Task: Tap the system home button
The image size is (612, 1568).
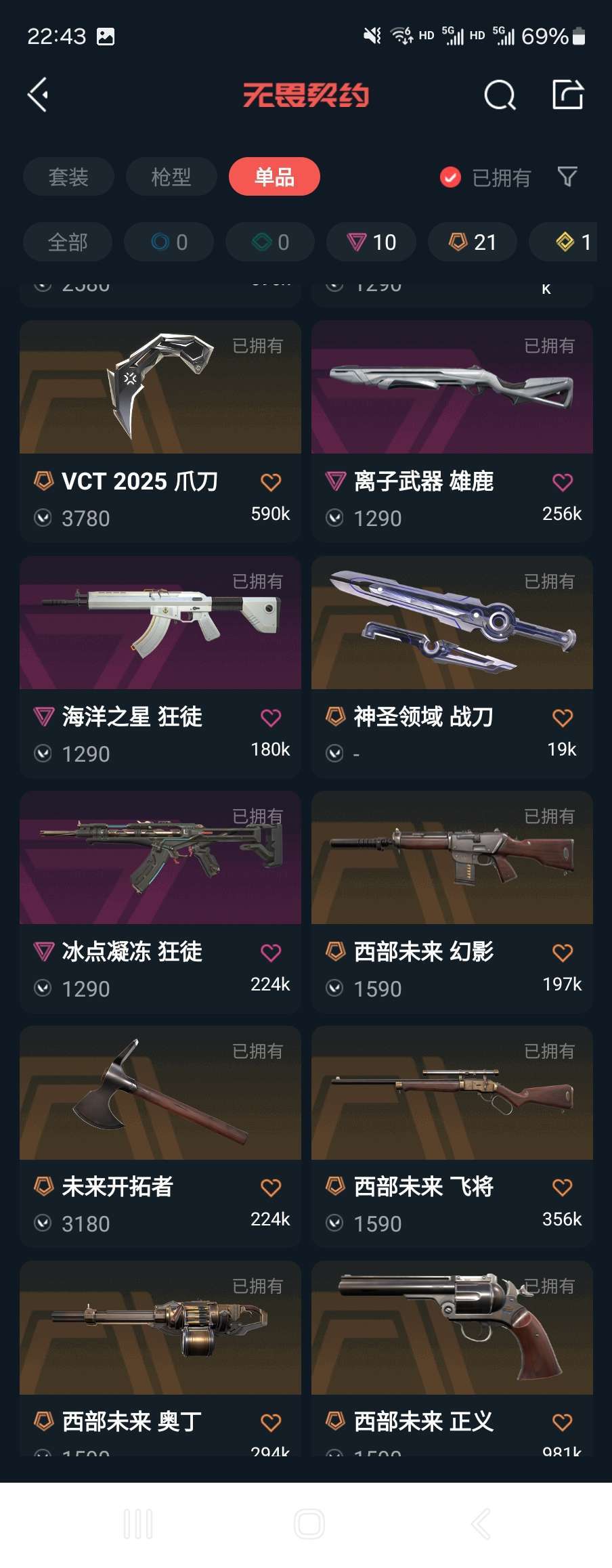Action: coord(309,1525)
